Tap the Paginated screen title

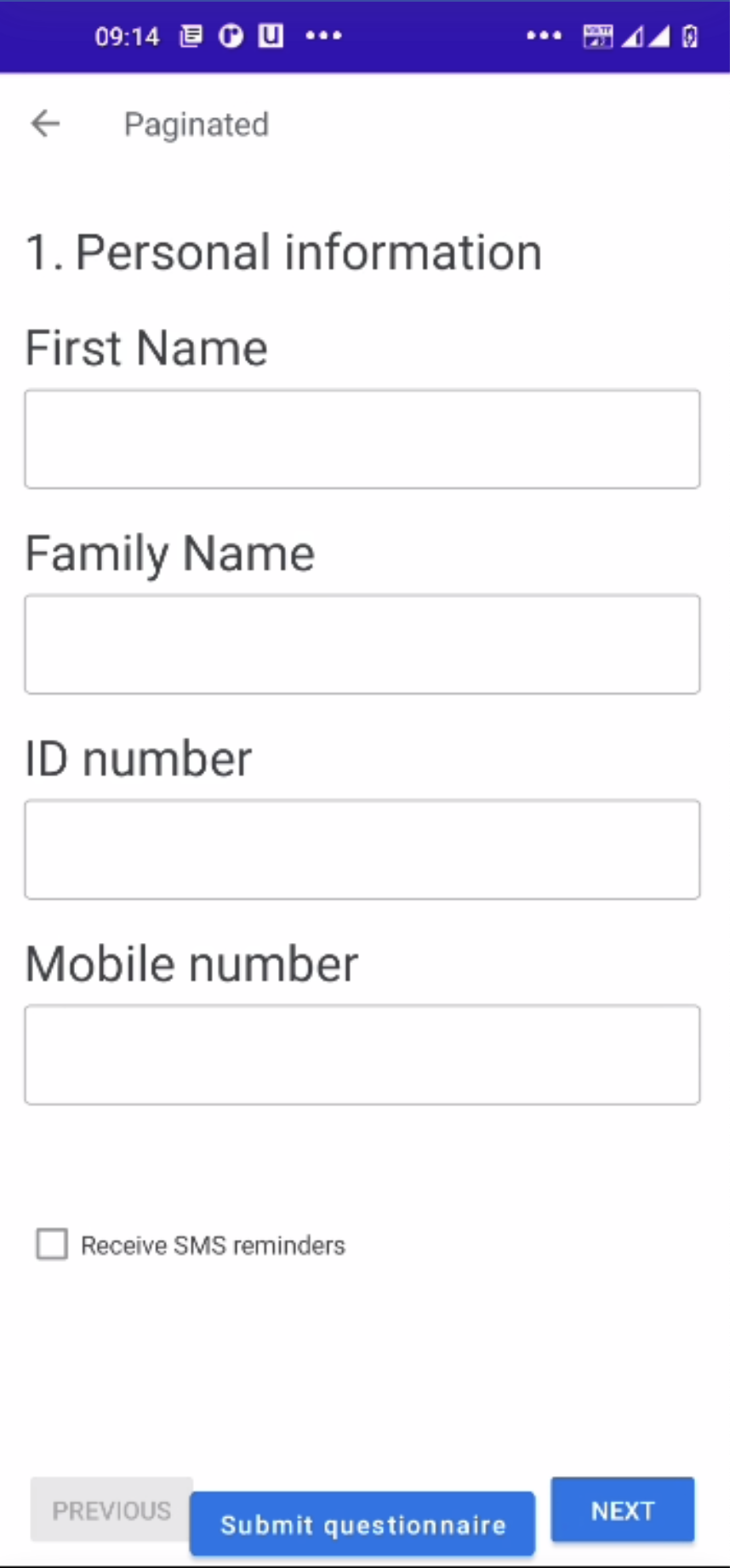[196, 124]
